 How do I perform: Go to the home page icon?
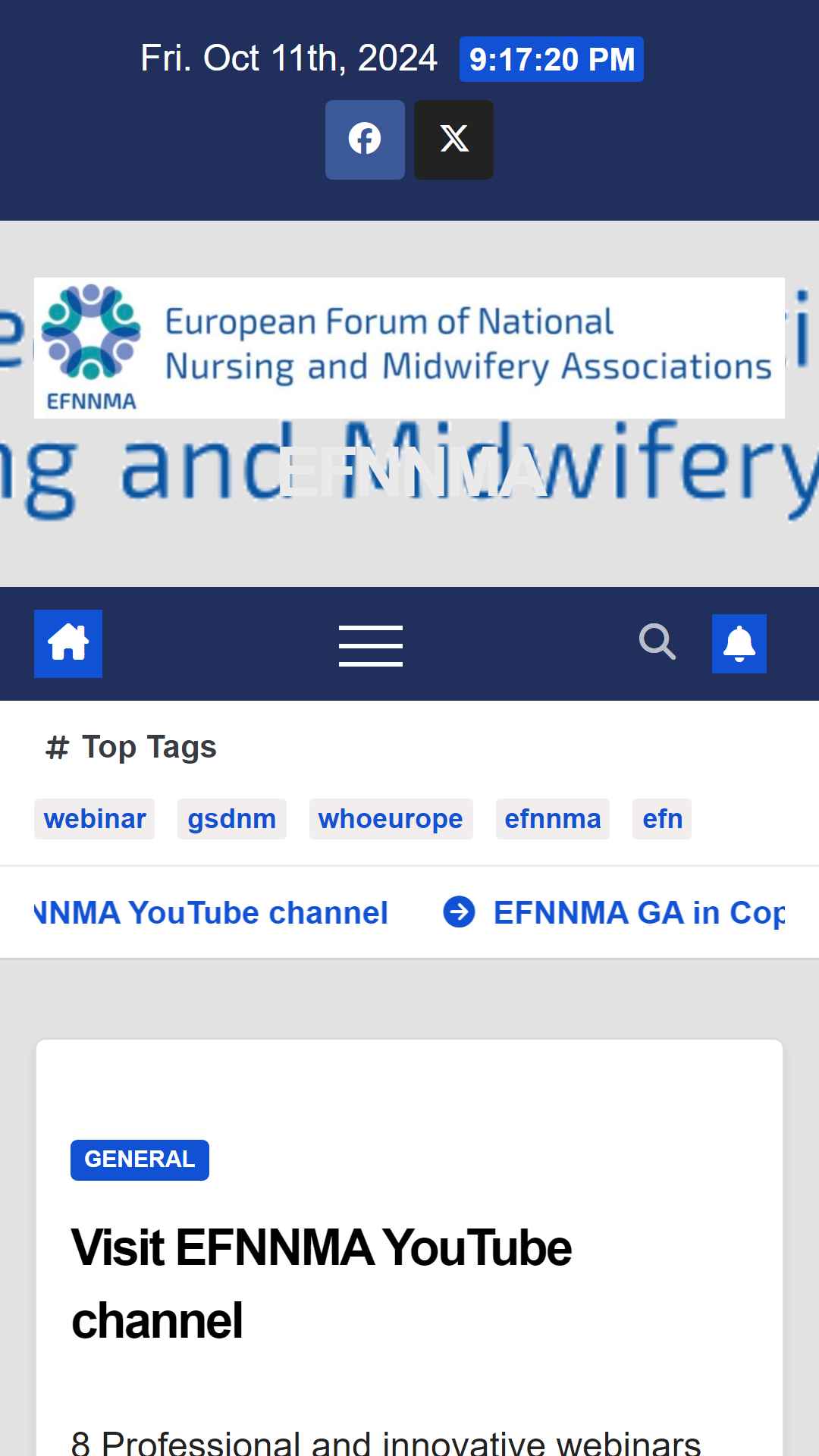68,644
